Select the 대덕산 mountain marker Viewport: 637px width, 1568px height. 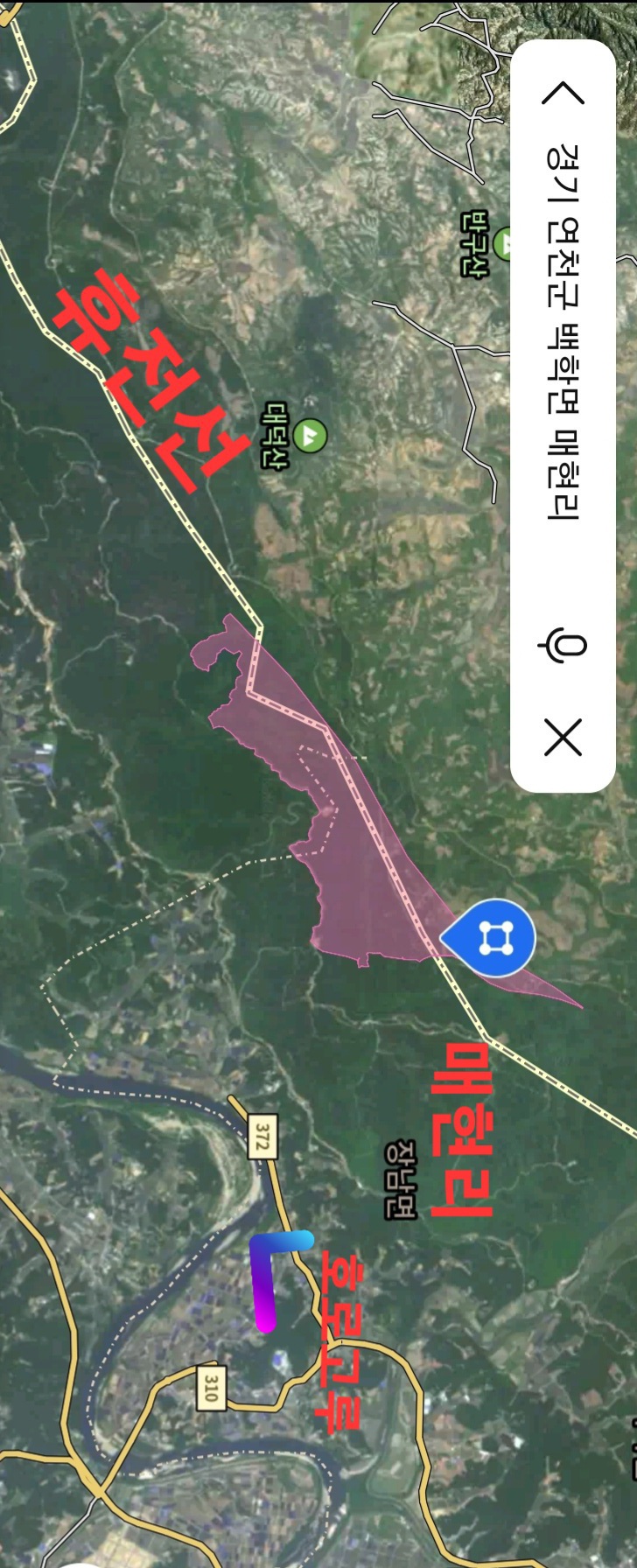click(309, 435)
